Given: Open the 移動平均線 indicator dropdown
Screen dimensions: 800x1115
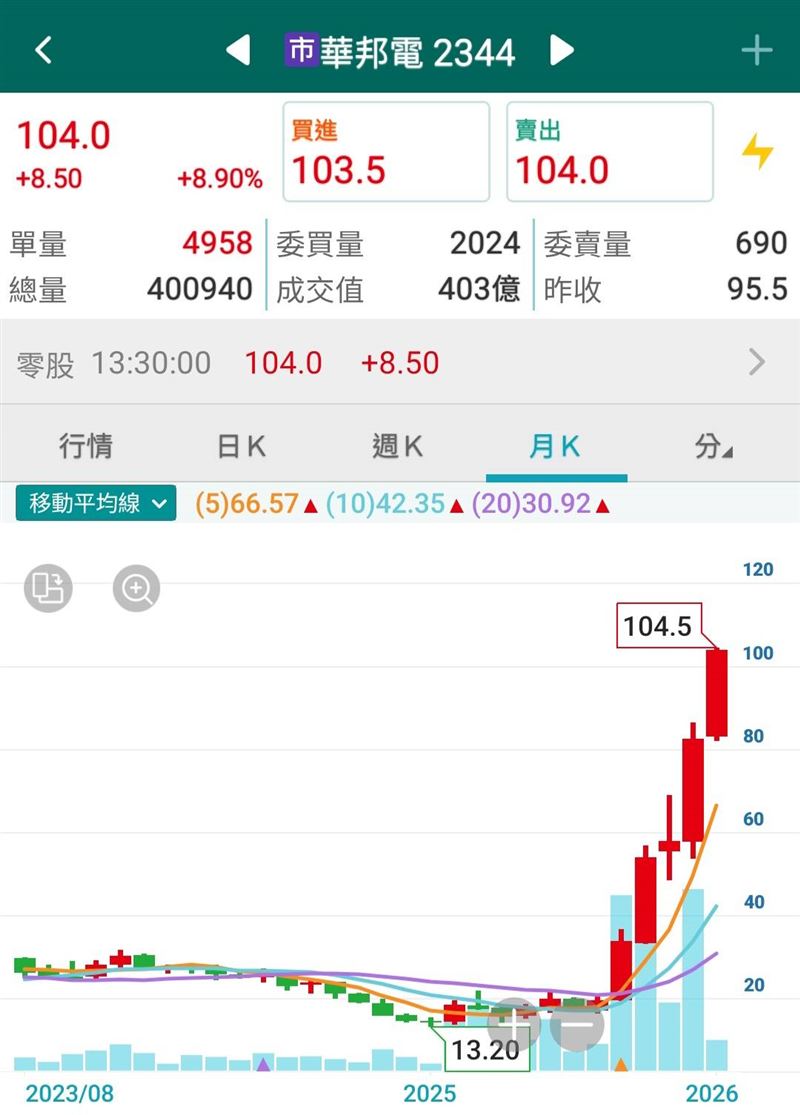Looking at the screenshot, I should tap(95, 504).
